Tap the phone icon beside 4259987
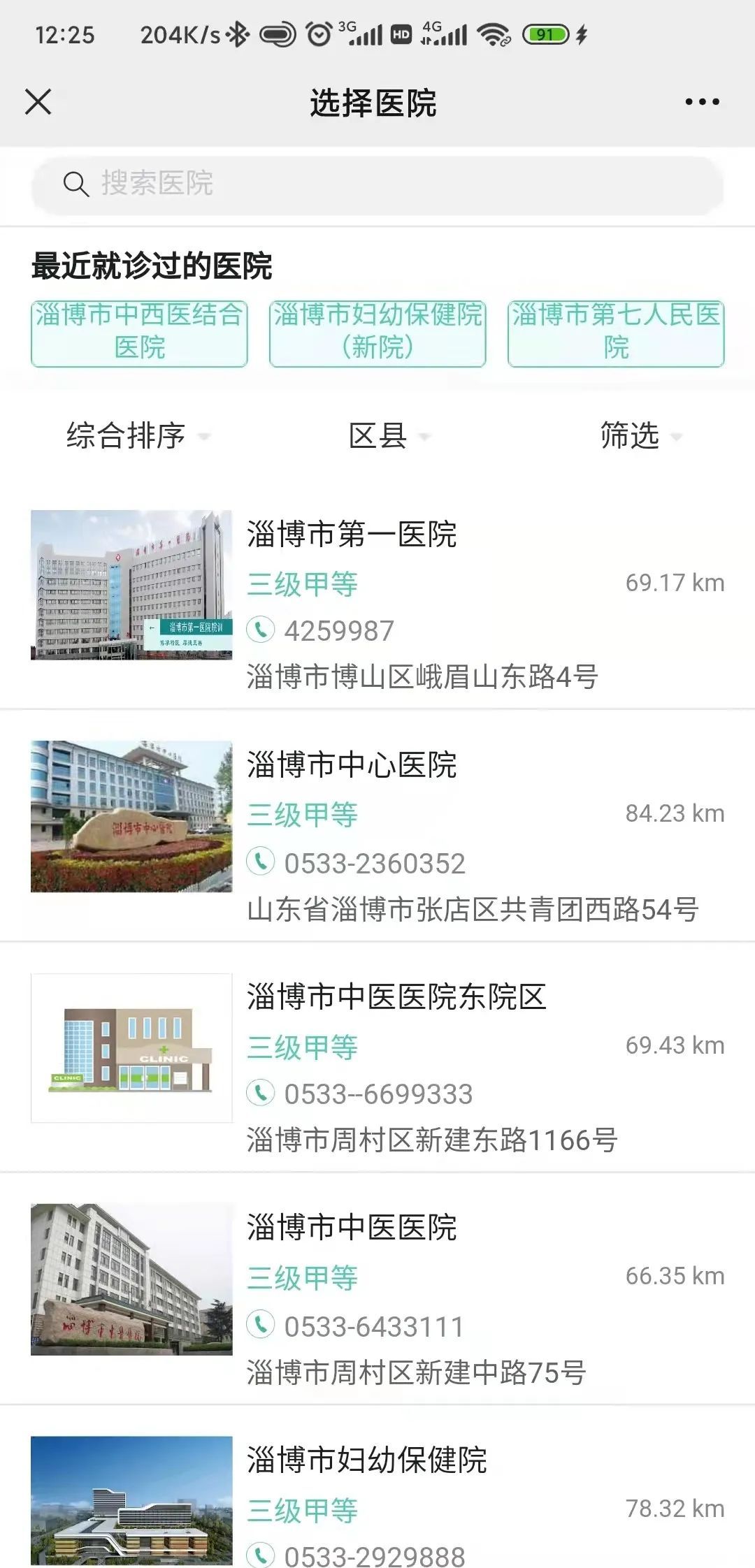Screen dimensions: 755x1568 [261, 631]
